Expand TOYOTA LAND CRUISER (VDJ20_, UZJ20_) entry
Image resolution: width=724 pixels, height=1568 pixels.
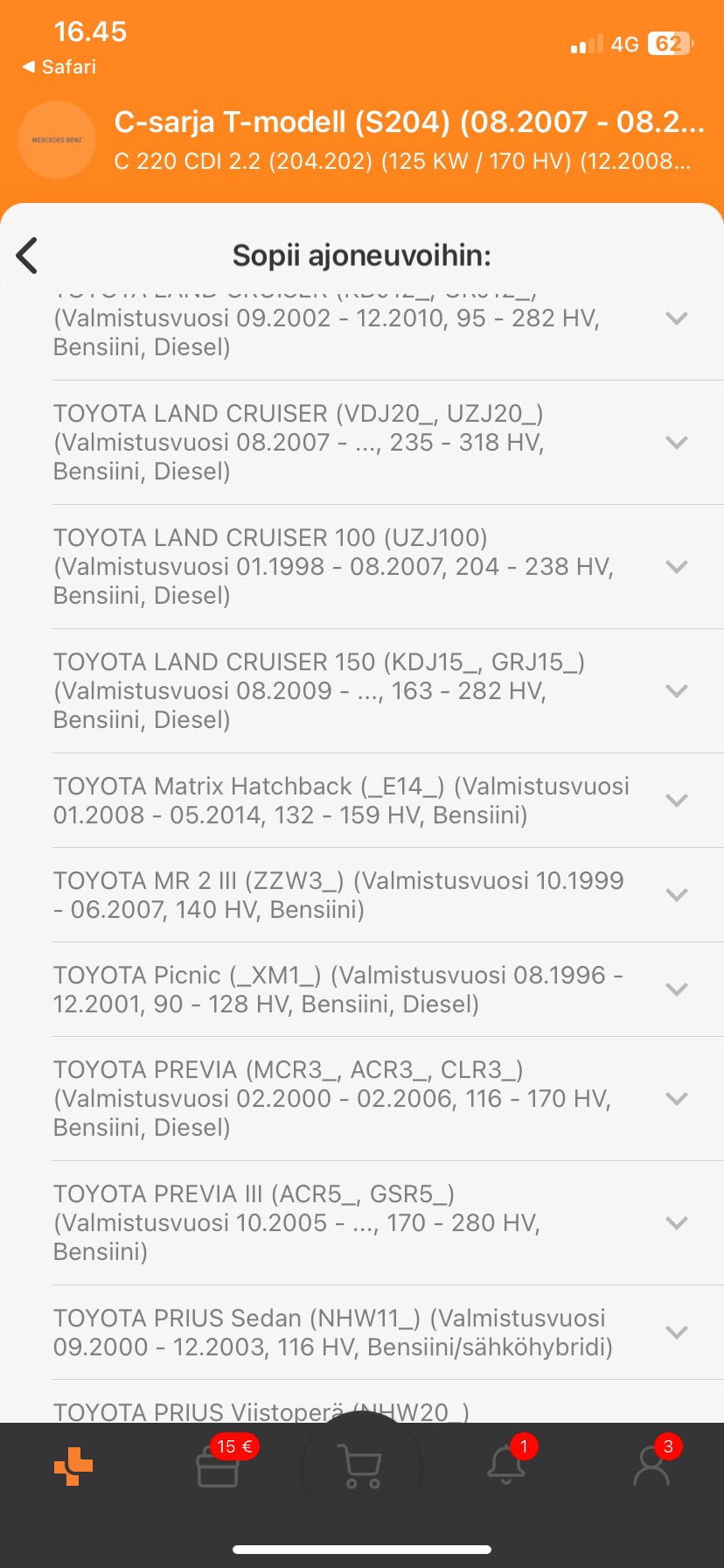click(x=677, y=443)
